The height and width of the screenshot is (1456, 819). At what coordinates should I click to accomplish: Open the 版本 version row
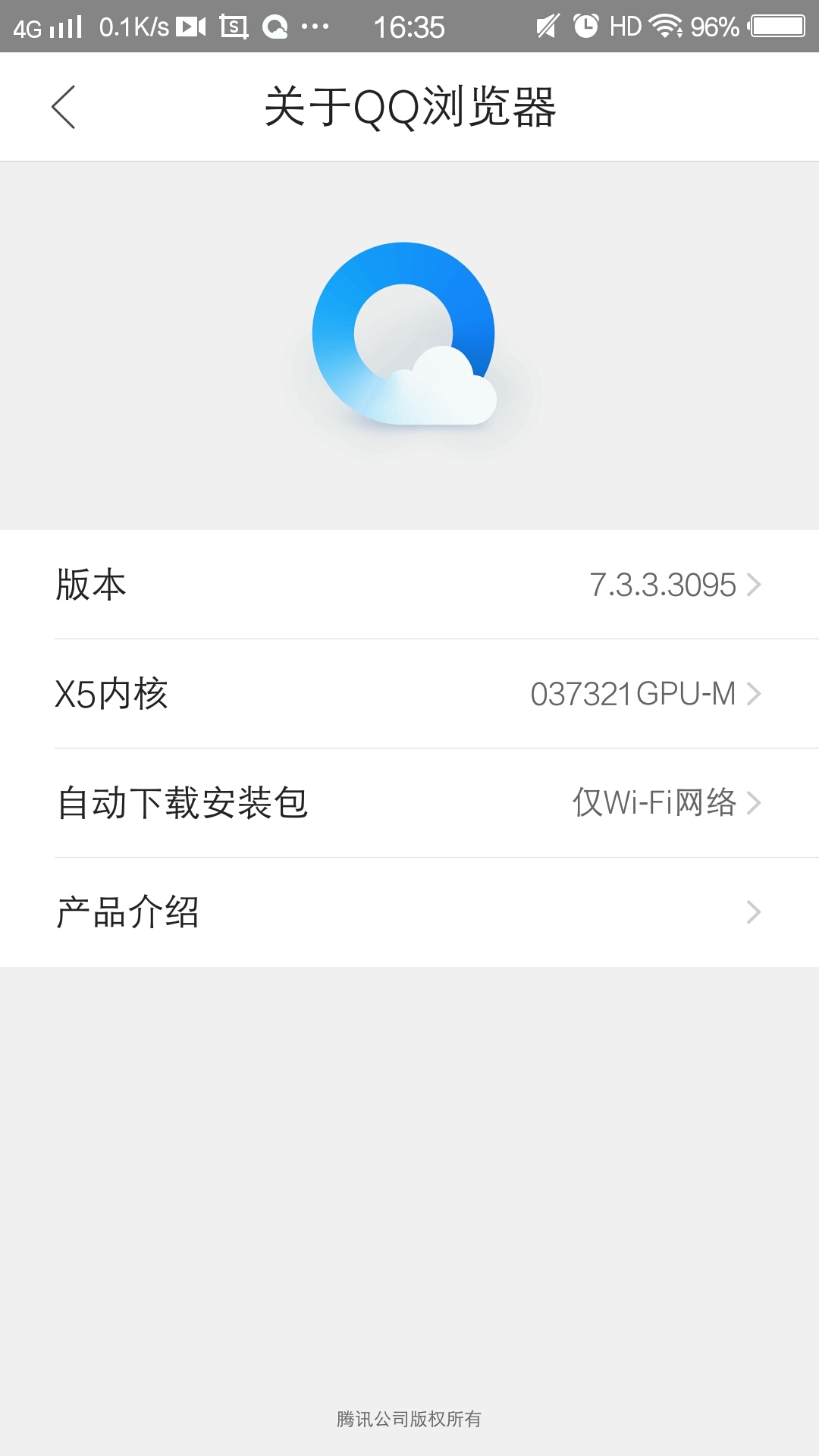(x=409, y=585)
